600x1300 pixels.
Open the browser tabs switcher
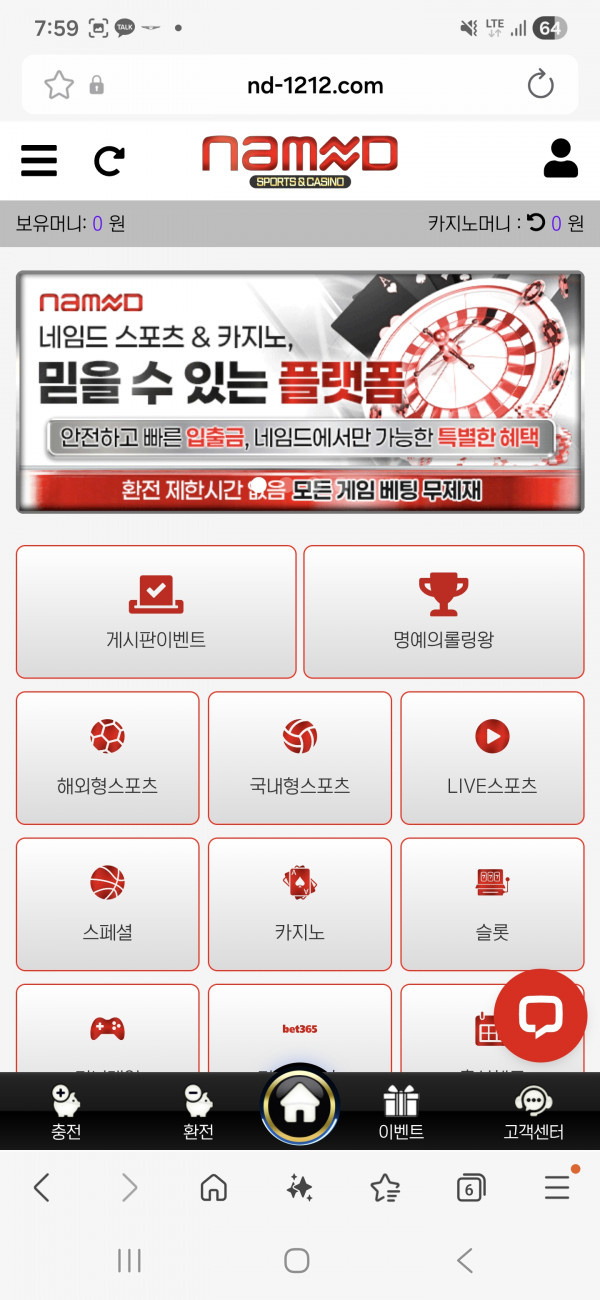click(470, 1187)
